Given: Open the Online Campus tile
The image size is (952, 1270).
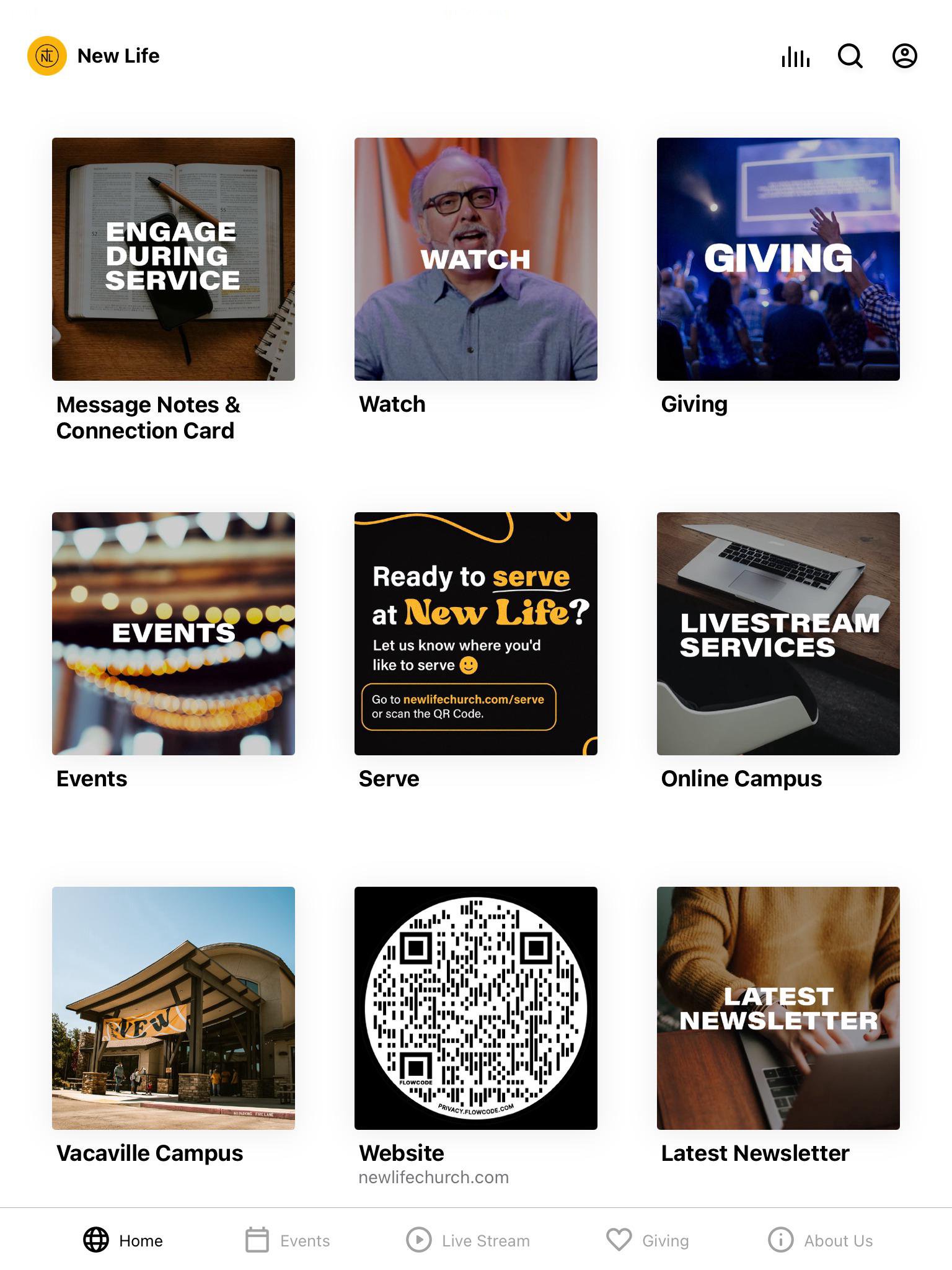Looking at the screenshot, I should pyautogui.click(x=778, y=633).
